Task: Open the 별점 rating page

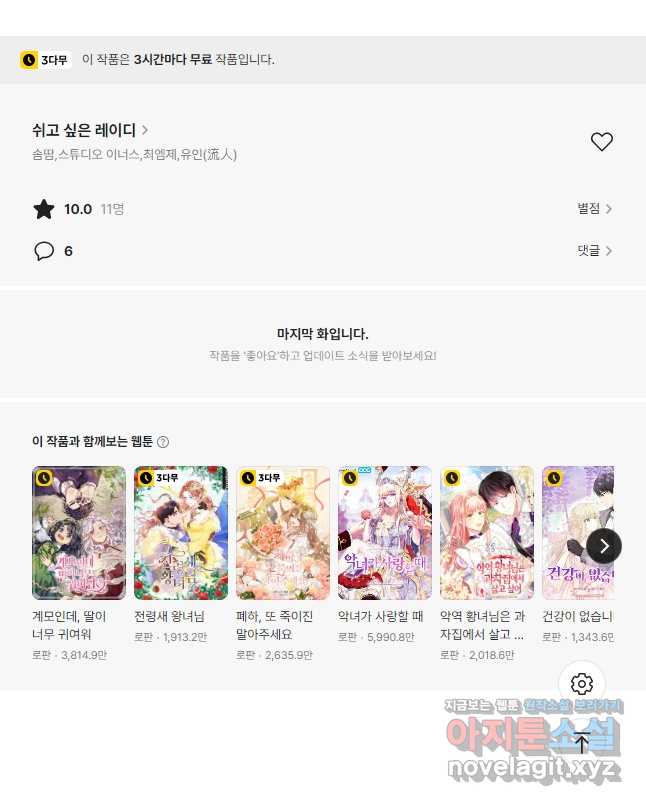Action: pos(594,209)
